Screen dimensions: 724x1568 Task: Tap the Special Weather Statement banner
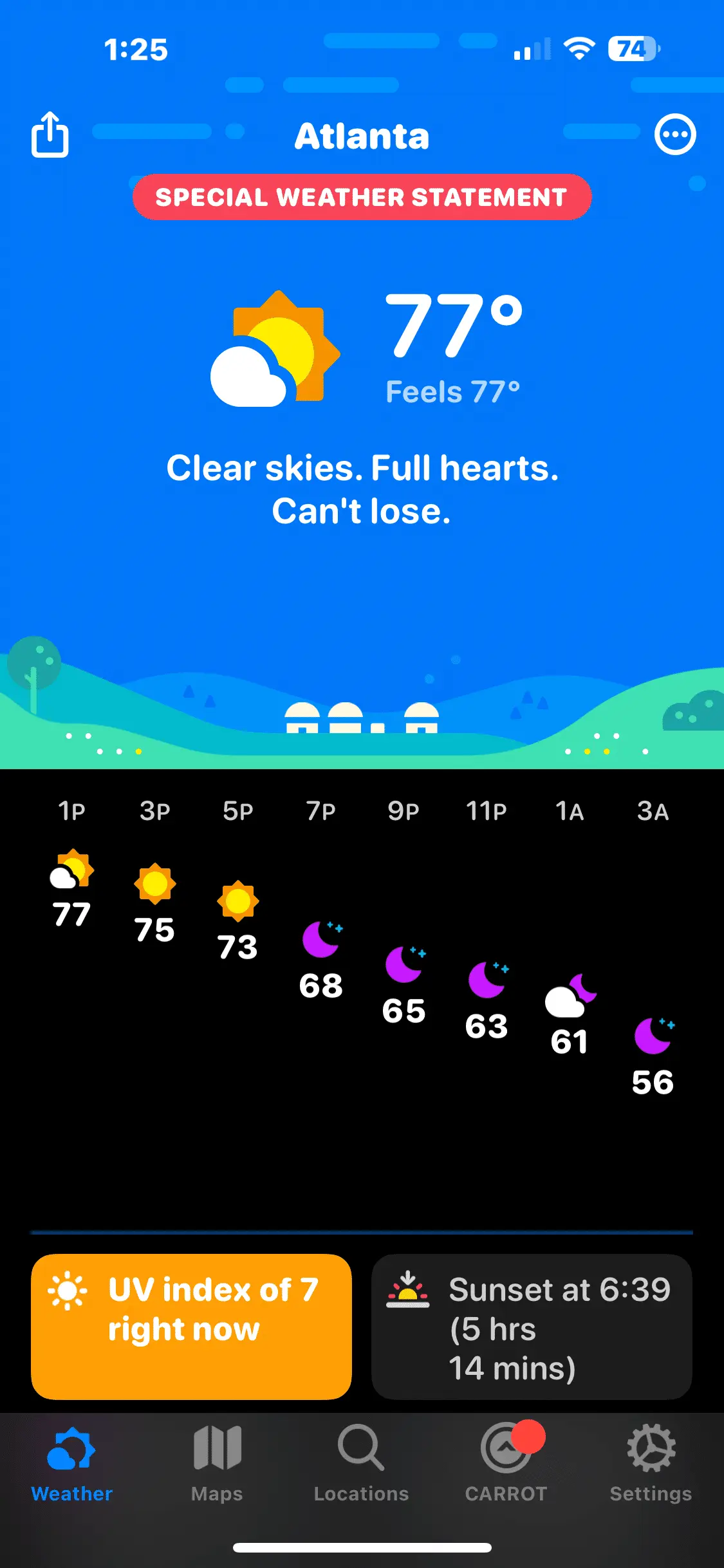(x=362, y=197)
